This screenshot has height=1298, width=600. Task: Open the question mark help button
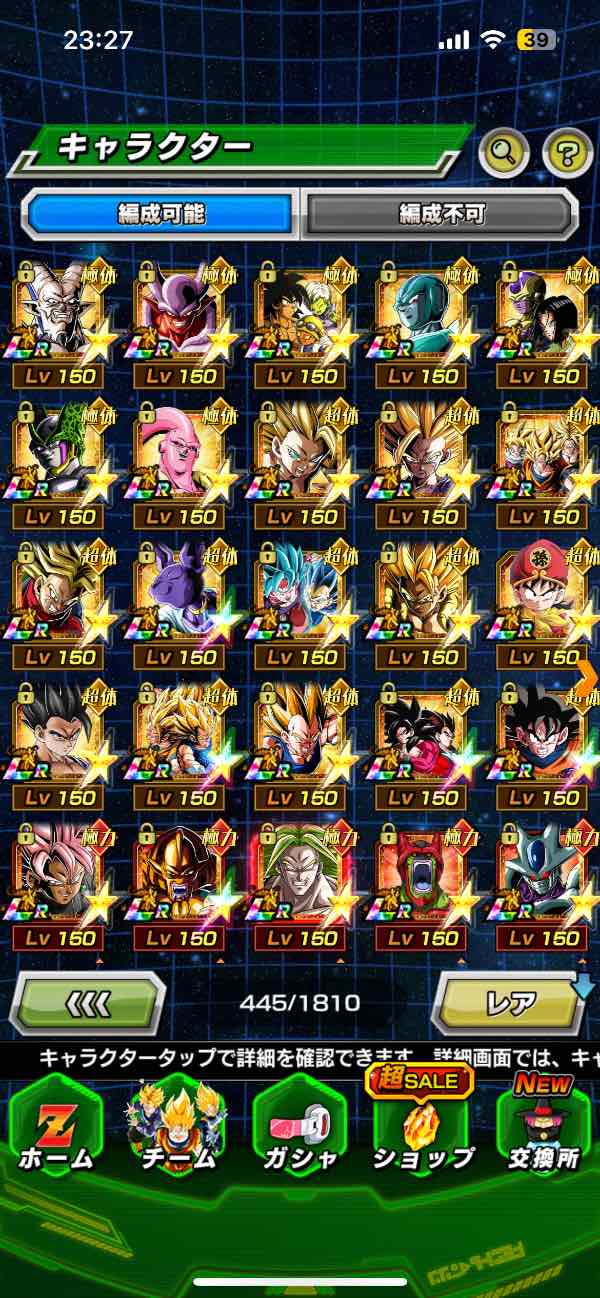point(567,153)
